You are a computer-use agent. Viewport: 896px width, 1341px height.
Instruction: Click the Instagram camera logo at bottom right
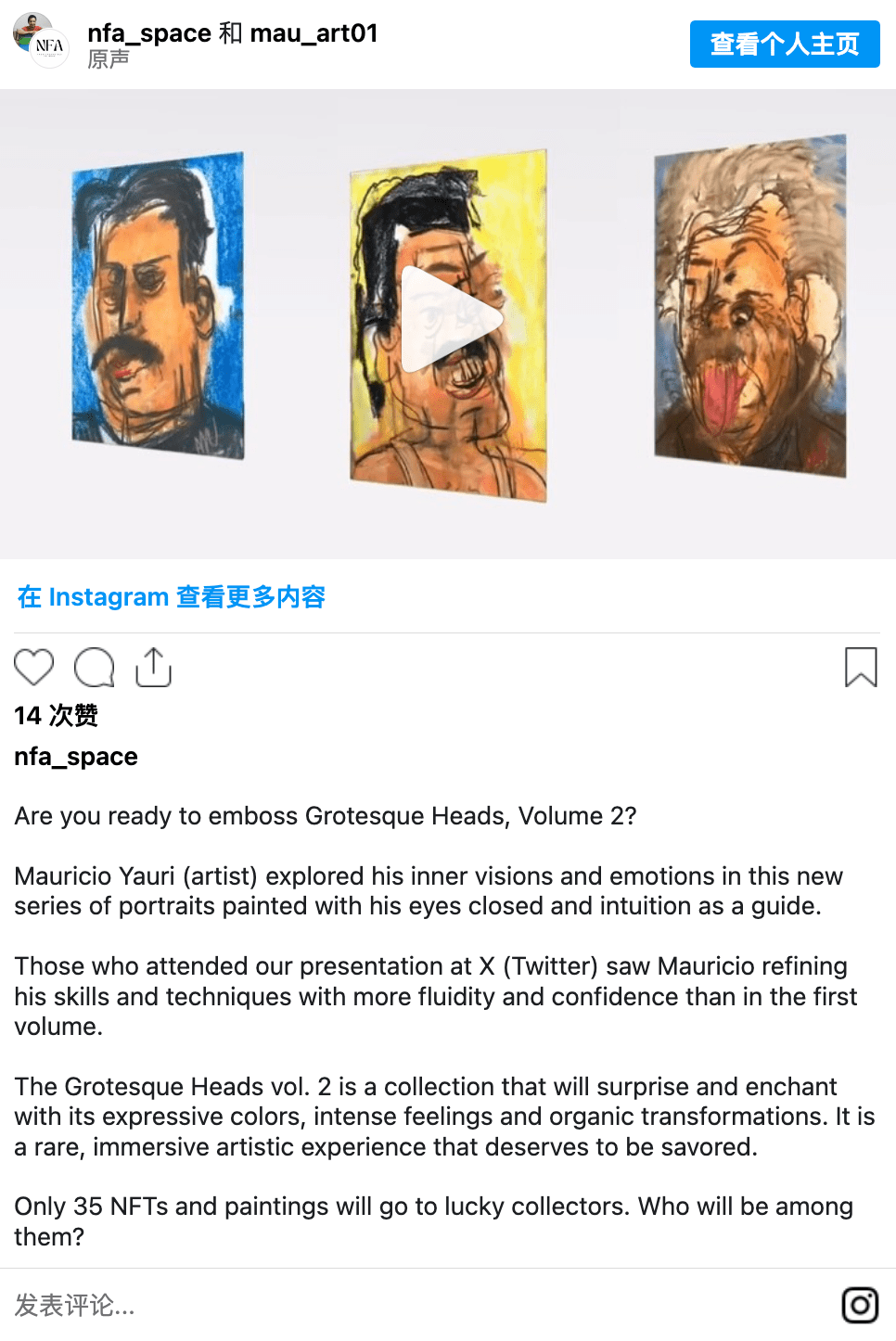[x=861, y=1305]
